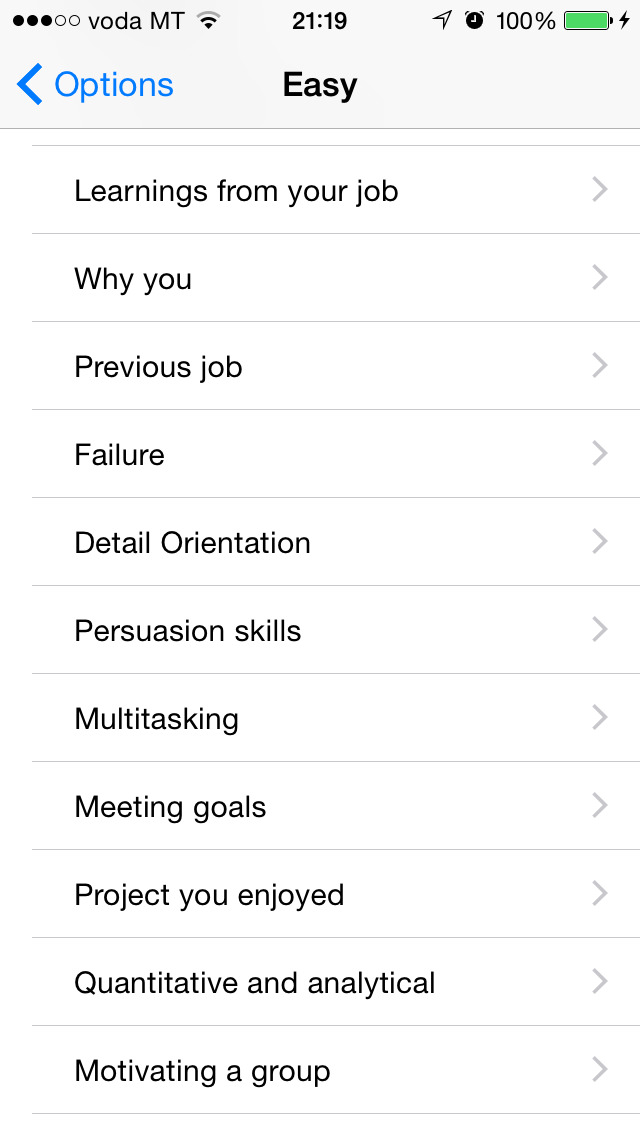This screenshot has height=1136, width=640.
Task: Select the Why you topic
Action: [x=320, y=277]
